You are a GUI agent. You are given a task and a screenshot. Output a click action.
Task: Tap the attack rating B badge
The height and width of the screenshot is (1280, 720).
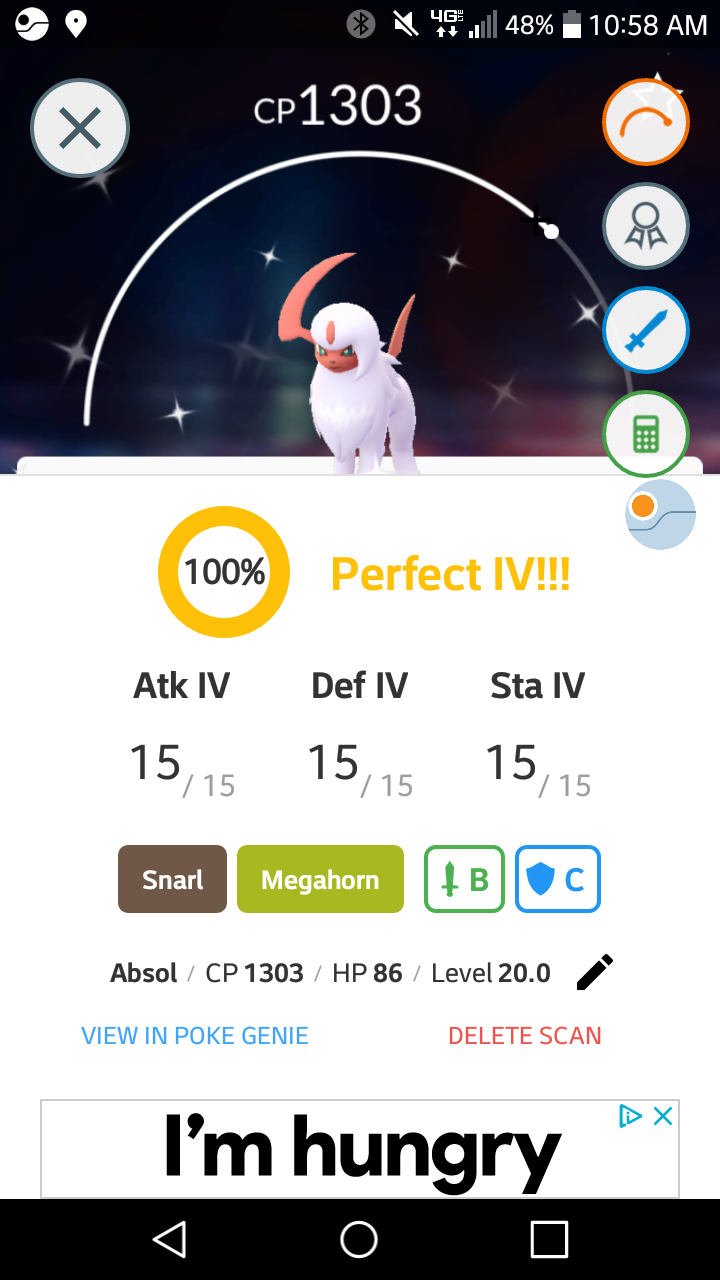click(465, 879)
